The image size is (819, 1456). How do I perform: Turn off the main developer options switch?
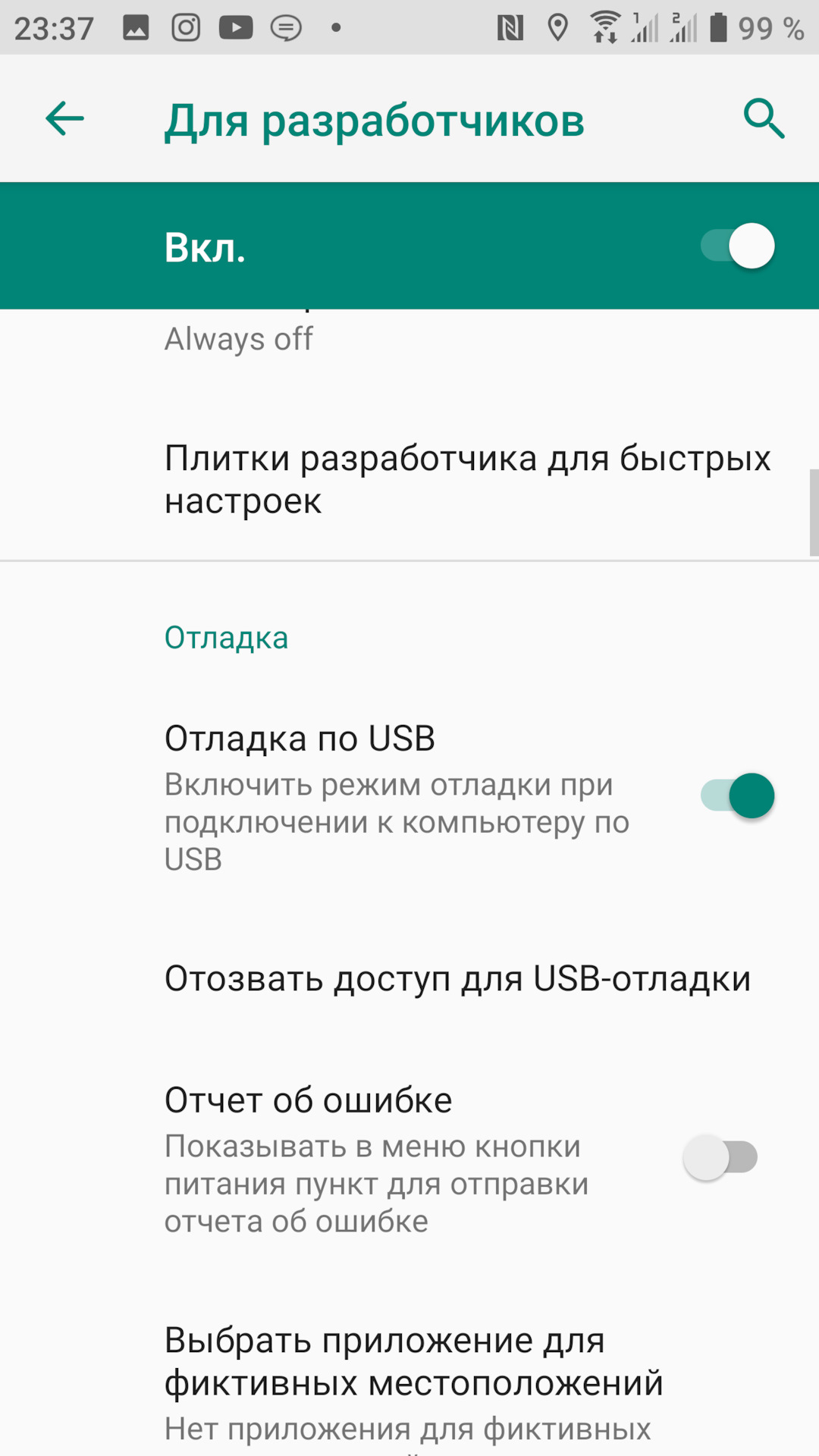pos(737,246)
